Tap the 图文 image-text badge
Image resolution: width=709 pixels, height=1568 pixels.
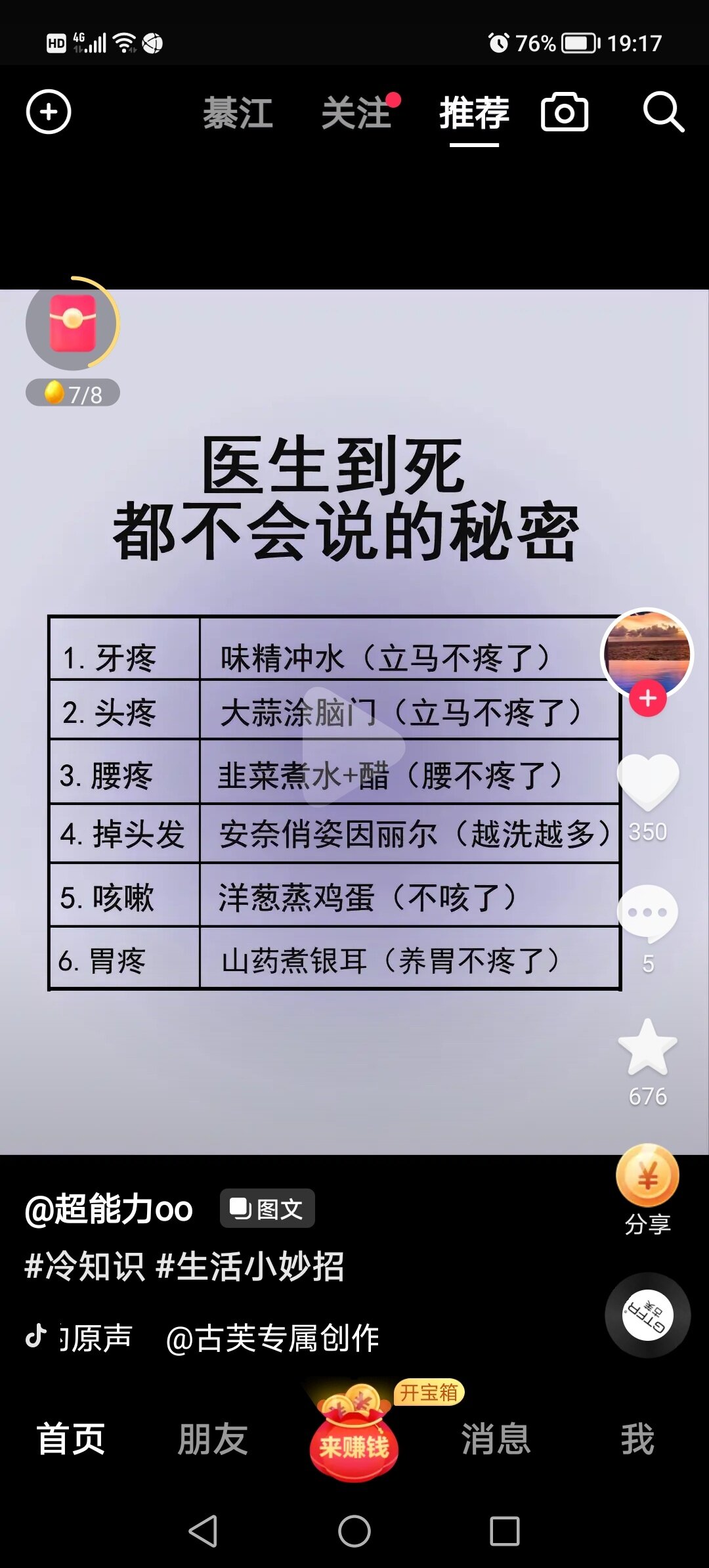pyautogui.click(x=267, y=1208)
